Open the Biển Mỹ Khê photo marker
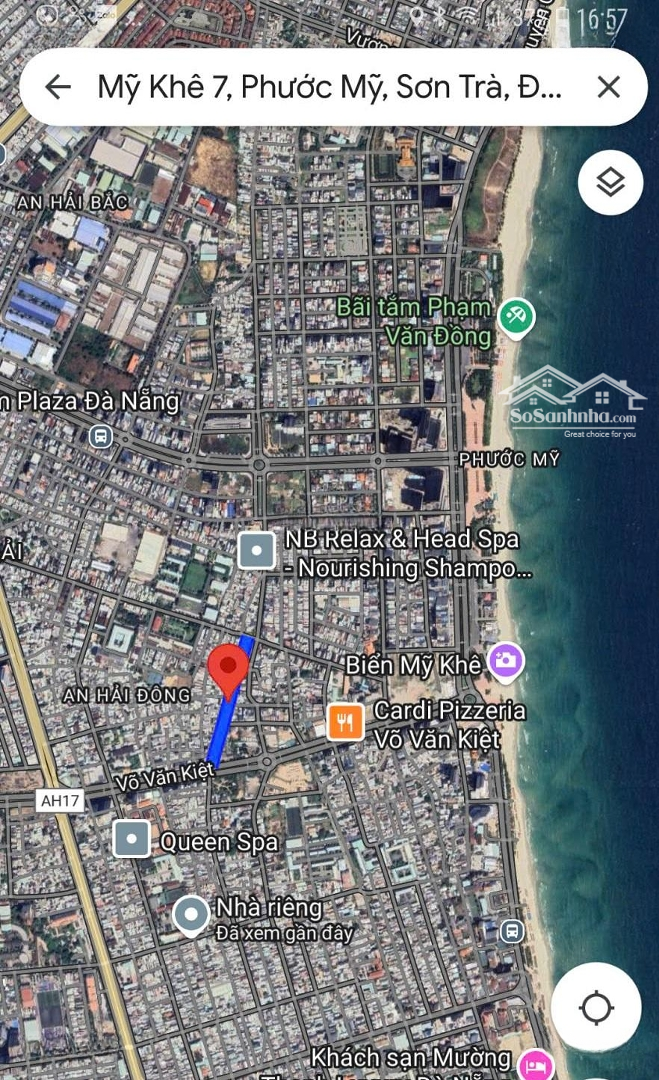 pyautogui.click(x=506, y=660)
